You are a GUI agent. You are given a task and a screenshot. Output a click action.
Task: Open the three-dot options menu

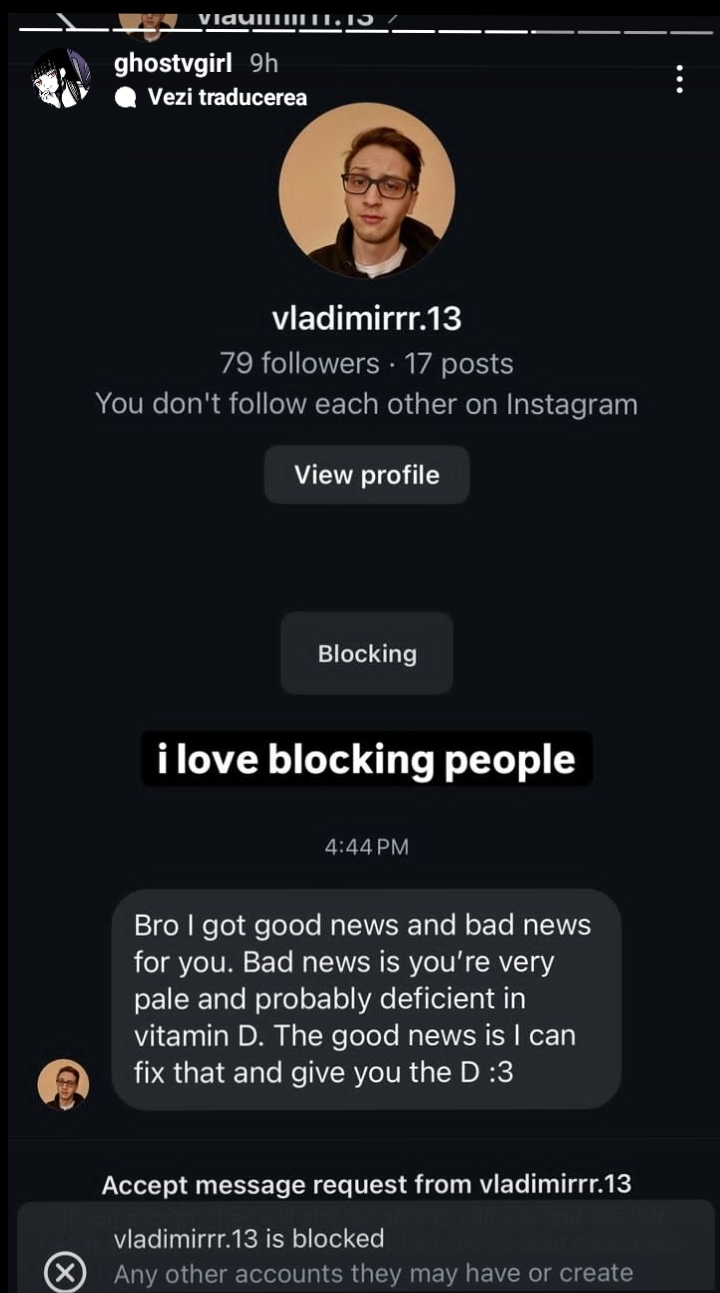tap(679, 80)
